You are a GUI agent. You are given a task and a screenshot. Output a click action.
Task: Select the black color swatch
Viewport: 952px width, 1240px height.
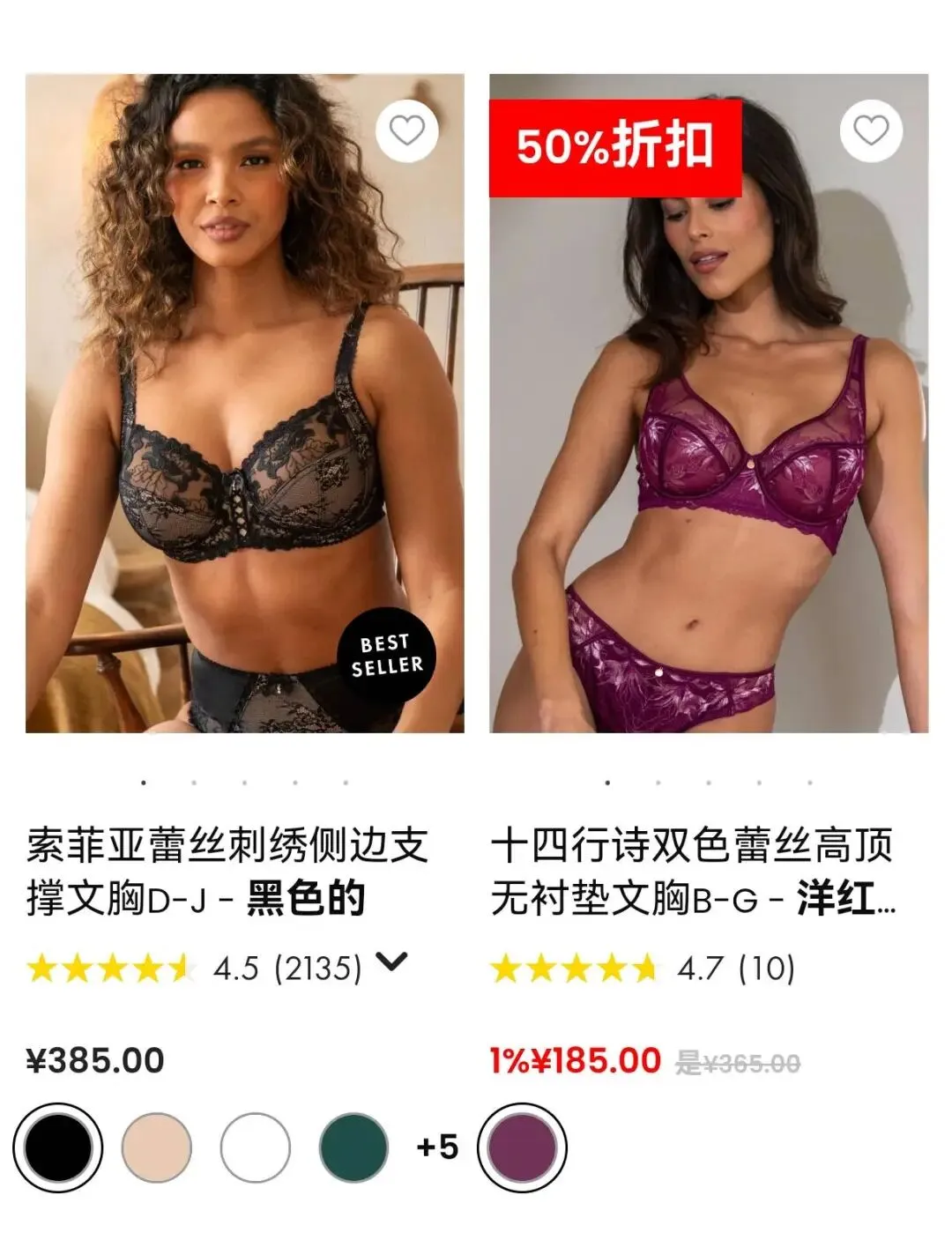click(x=58, y=1147)
